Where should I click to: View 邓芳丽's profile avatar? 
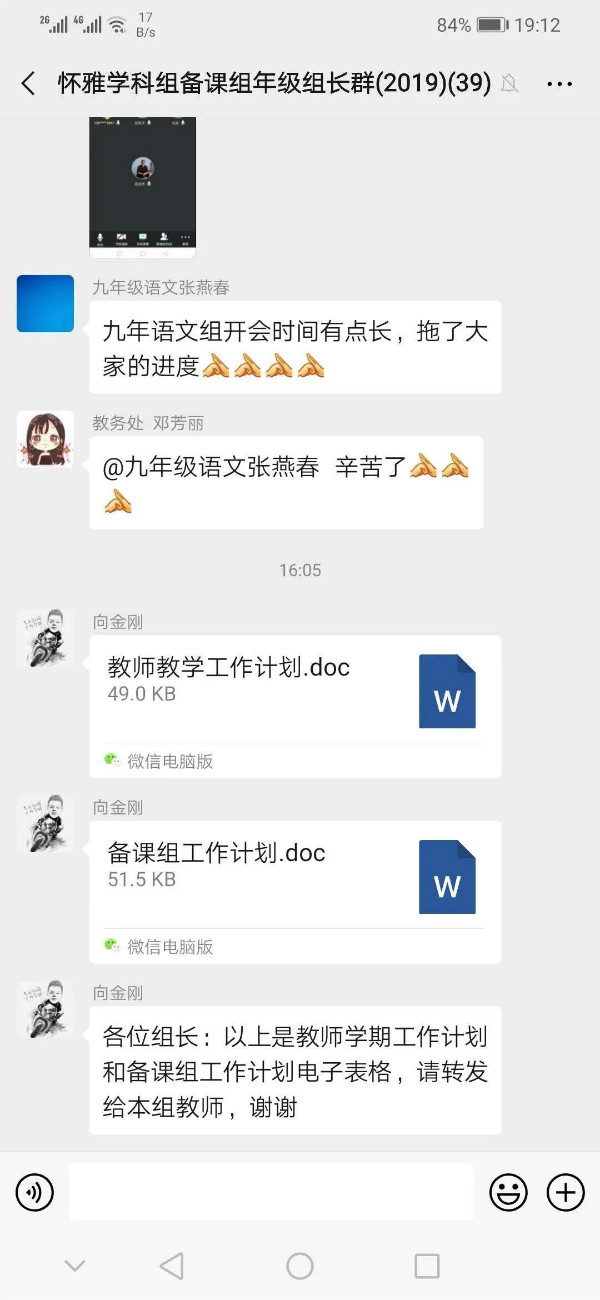click(45, 439)
